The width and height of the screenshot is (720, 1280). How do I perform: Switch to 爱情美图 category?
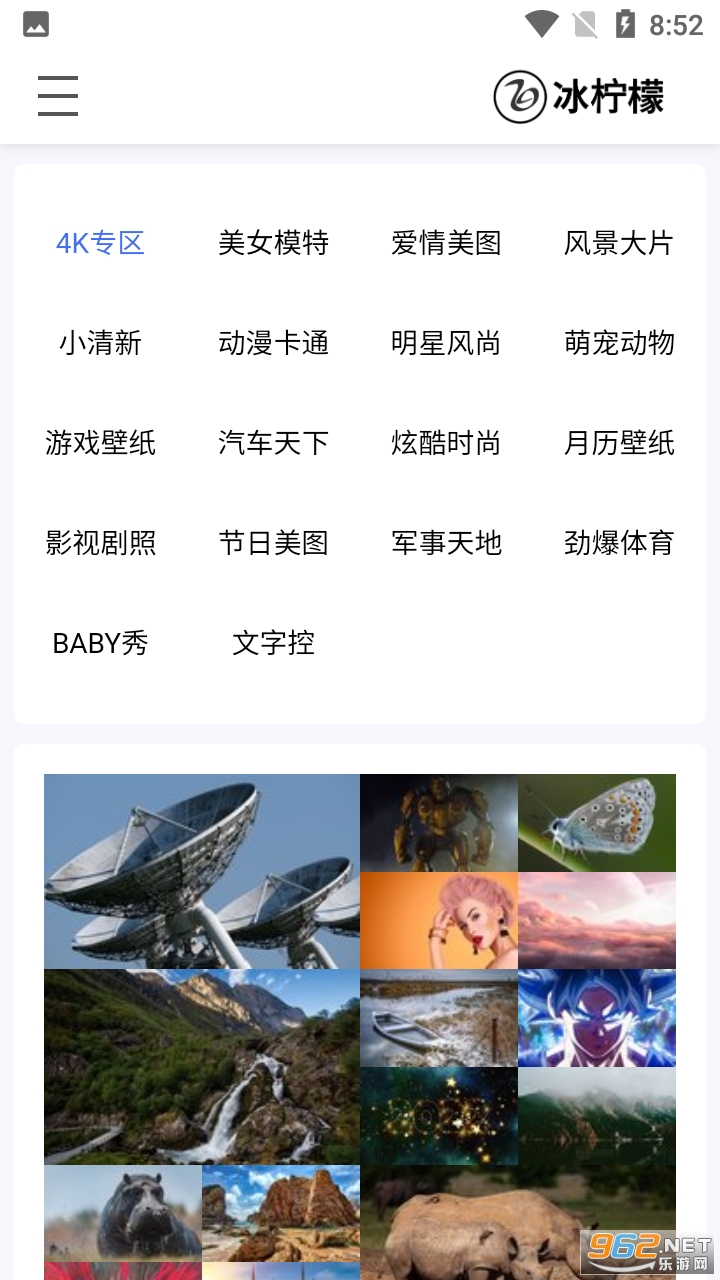(x=446, y=243)
